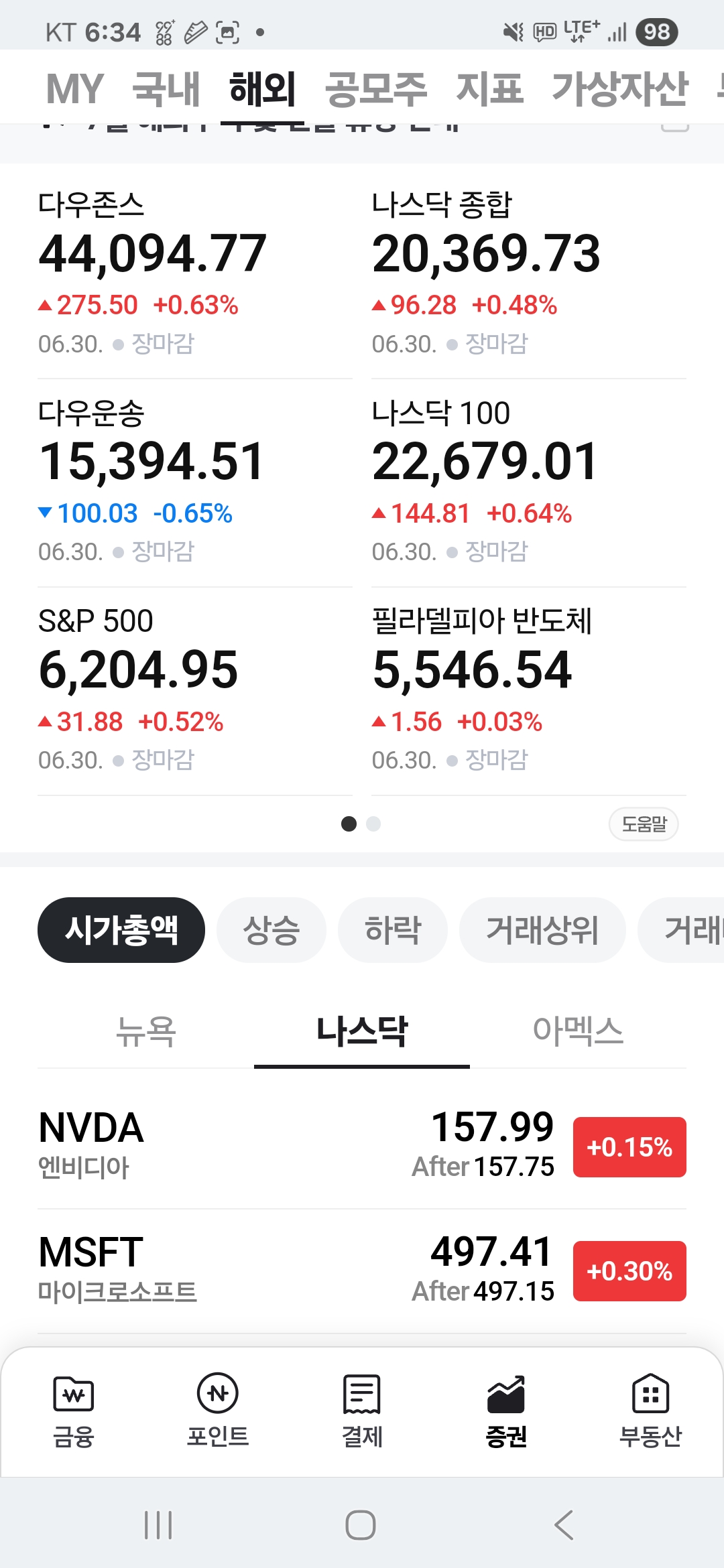The width and height of the screenshot is (724, 1568).
Task: Open the S&P 500 index card
Action: tap(194, 692)
